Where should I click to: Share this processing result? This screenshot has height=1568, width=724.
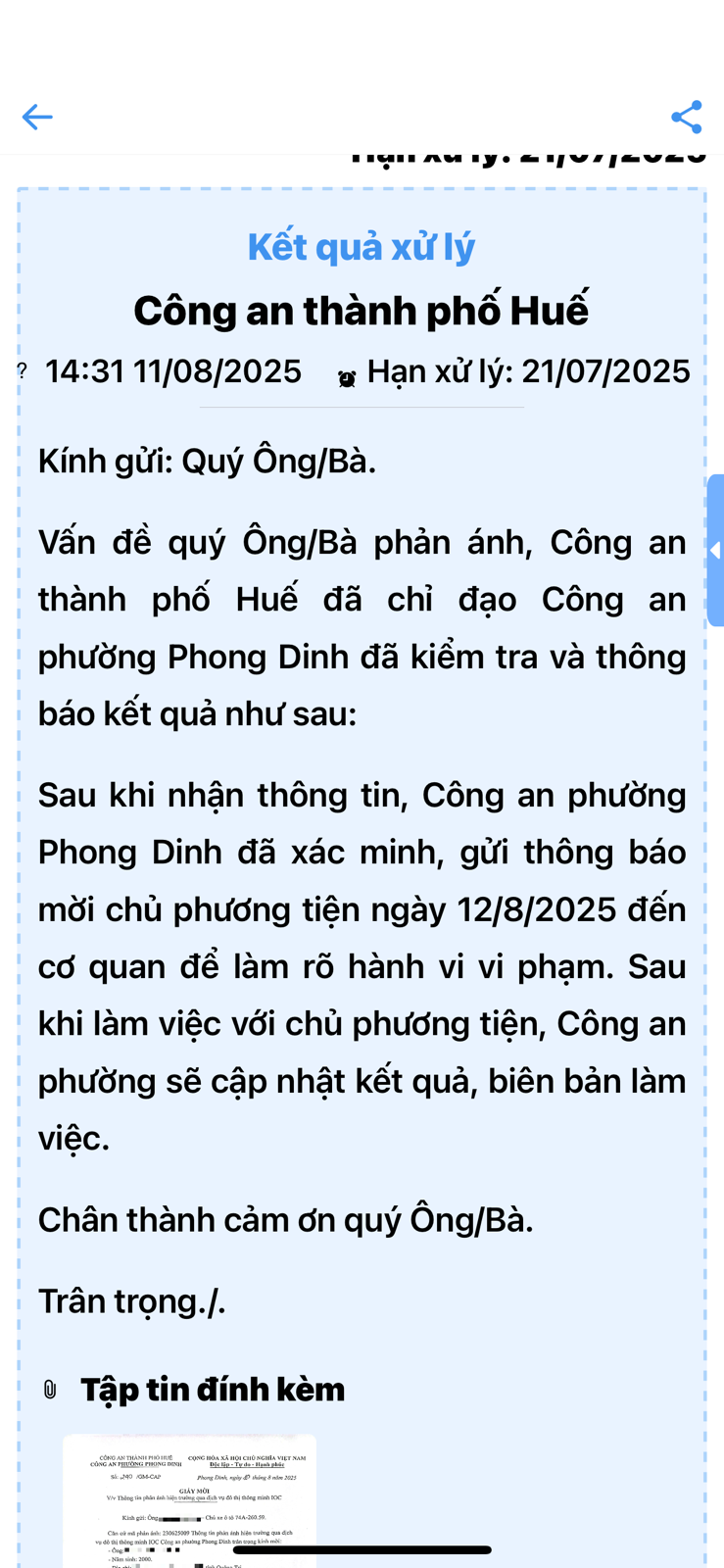(686, 118)
